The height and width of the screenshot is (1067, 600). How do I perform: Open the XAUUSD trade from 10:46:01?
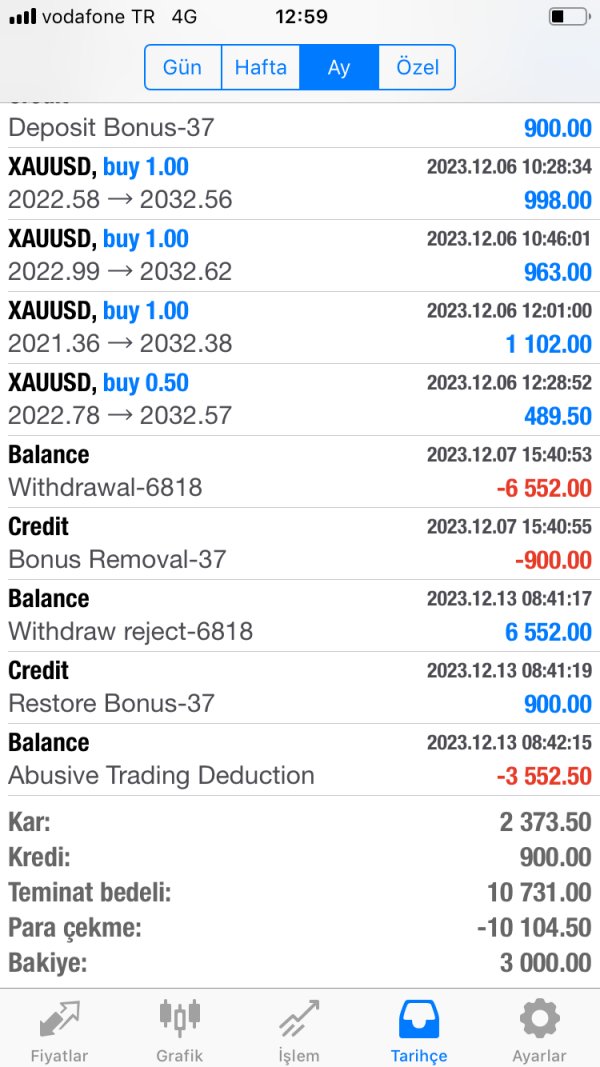(300, 256)
